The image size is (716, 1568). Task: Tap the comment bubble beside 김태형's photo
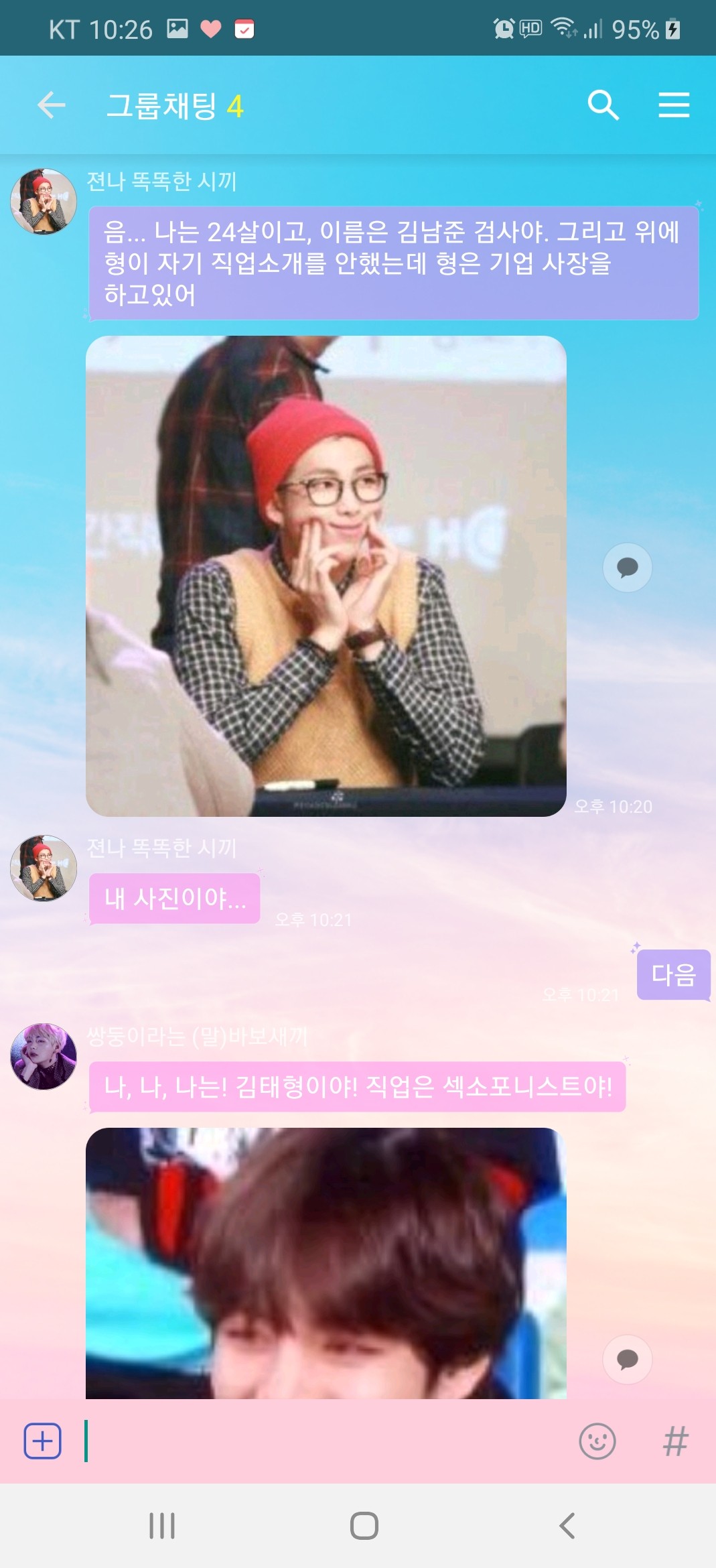pos(627,1359)
